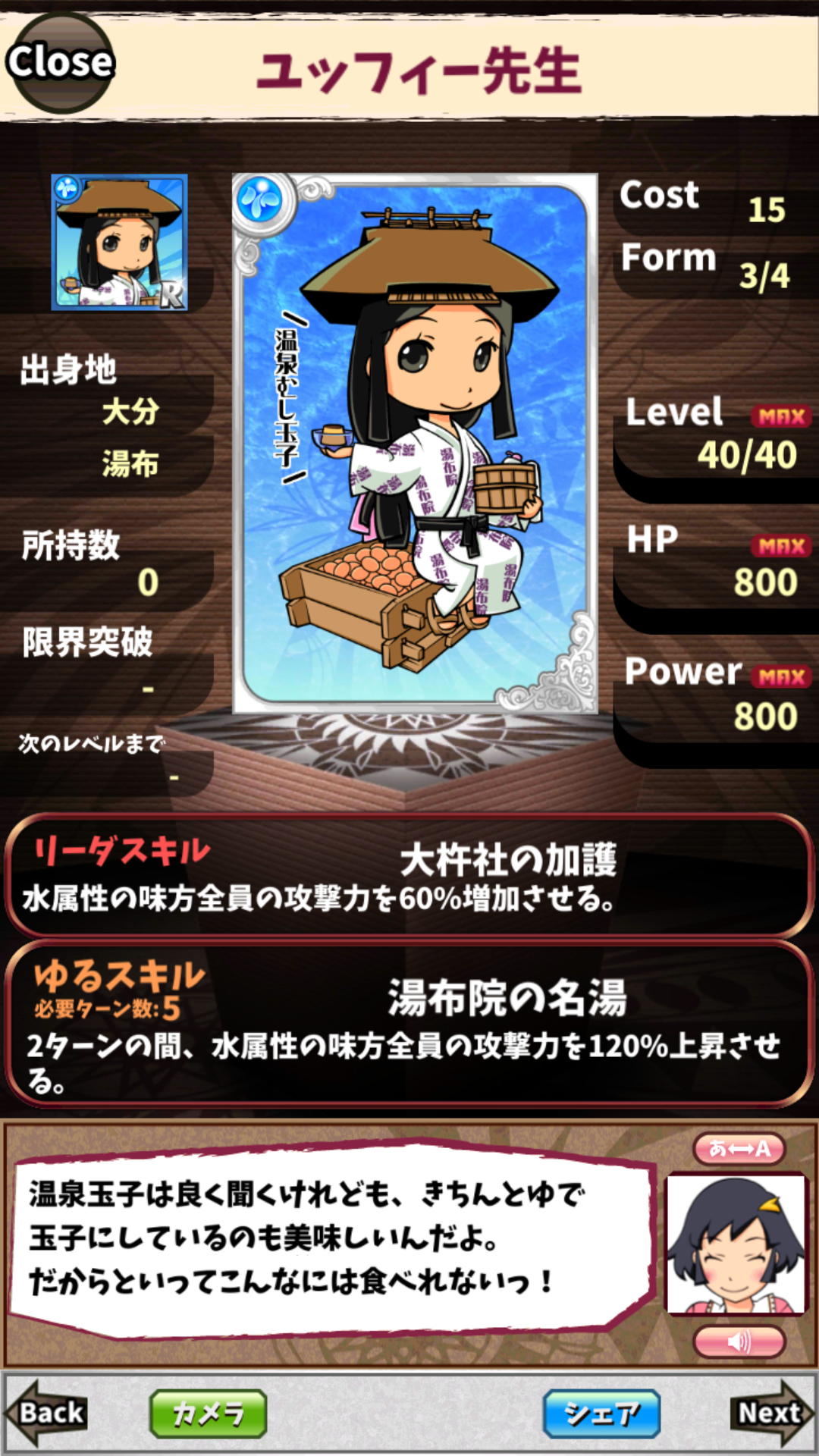The width and height of the screenshot is (819, 1456).
Task: Enlarge the ユッフィー先生 card artwork
Action: point(414,444)
